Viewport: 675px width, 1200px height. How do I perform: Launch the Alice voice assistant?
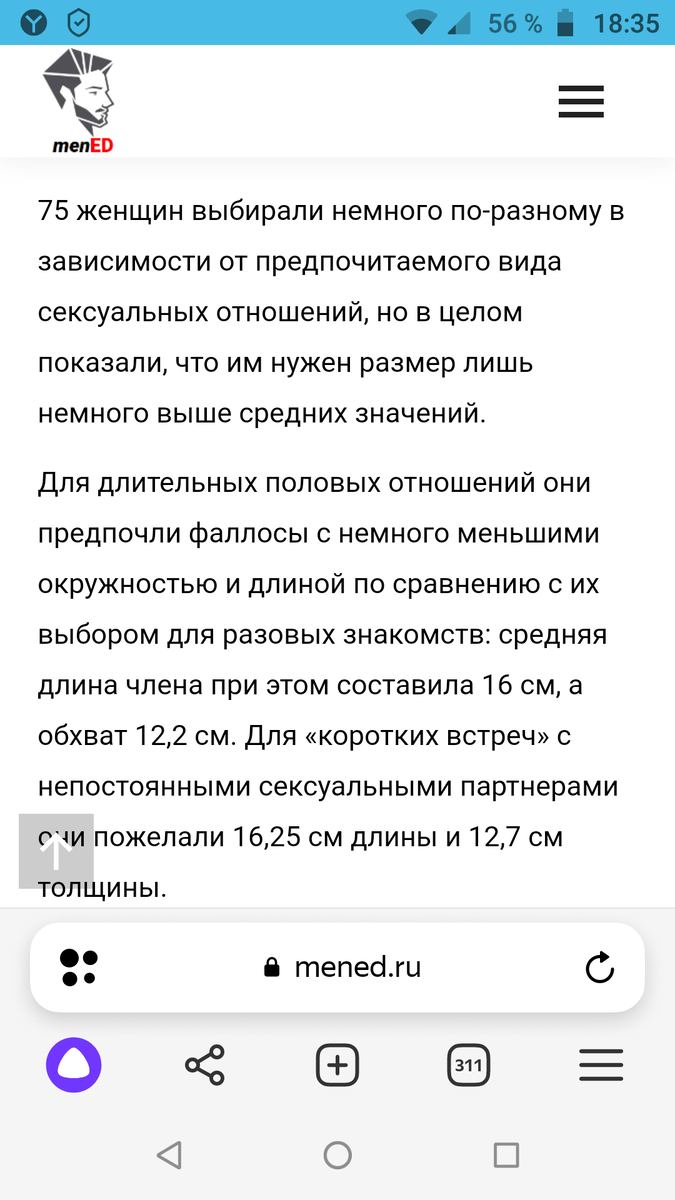74,1065
